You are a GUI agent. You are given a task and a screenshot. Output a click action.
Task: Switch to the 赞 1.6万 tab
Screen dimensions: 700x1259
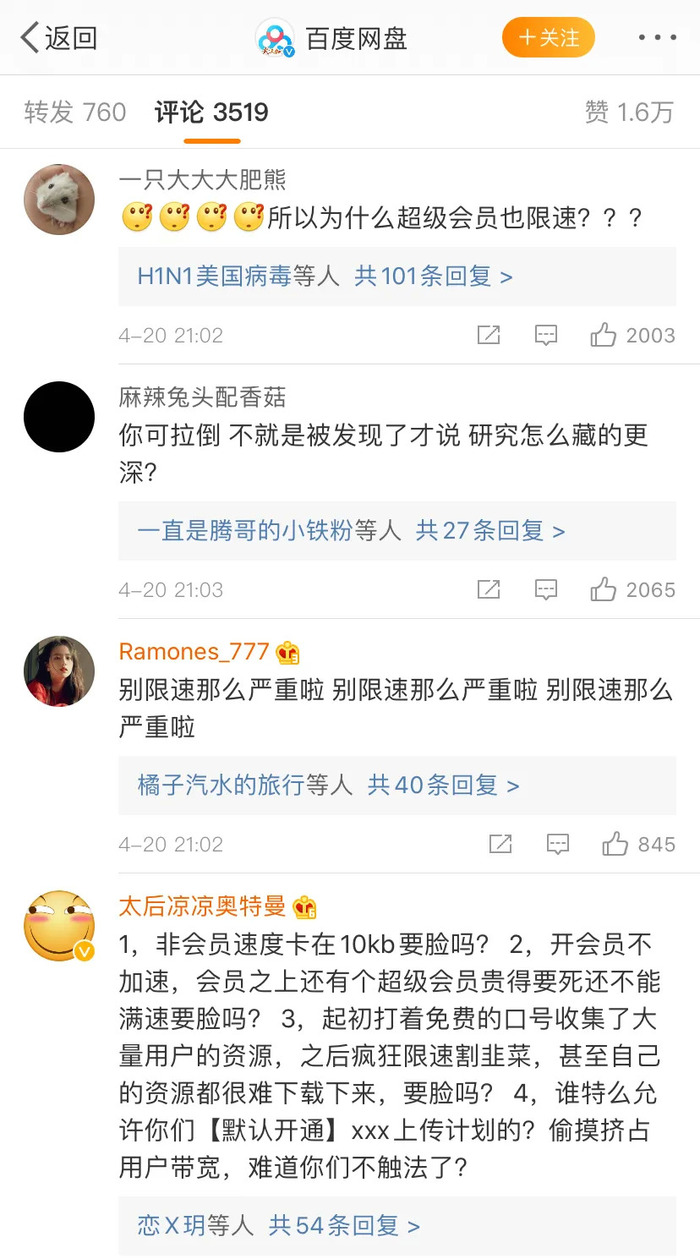(x=629, y=112)
